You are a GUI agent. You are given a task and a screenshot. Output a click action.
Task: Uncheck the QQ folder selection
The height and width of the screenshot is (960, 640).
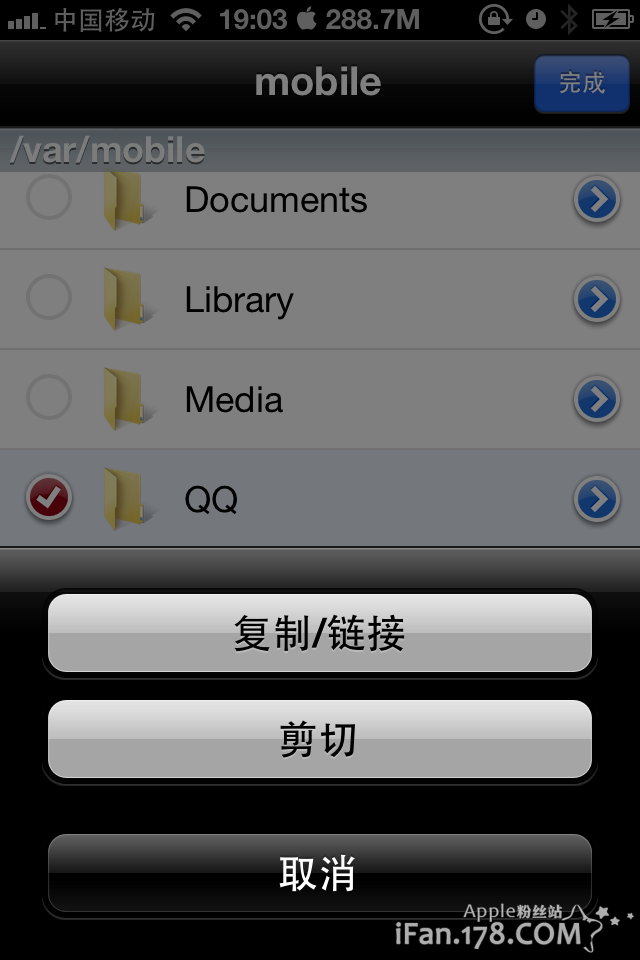[48, 498]
